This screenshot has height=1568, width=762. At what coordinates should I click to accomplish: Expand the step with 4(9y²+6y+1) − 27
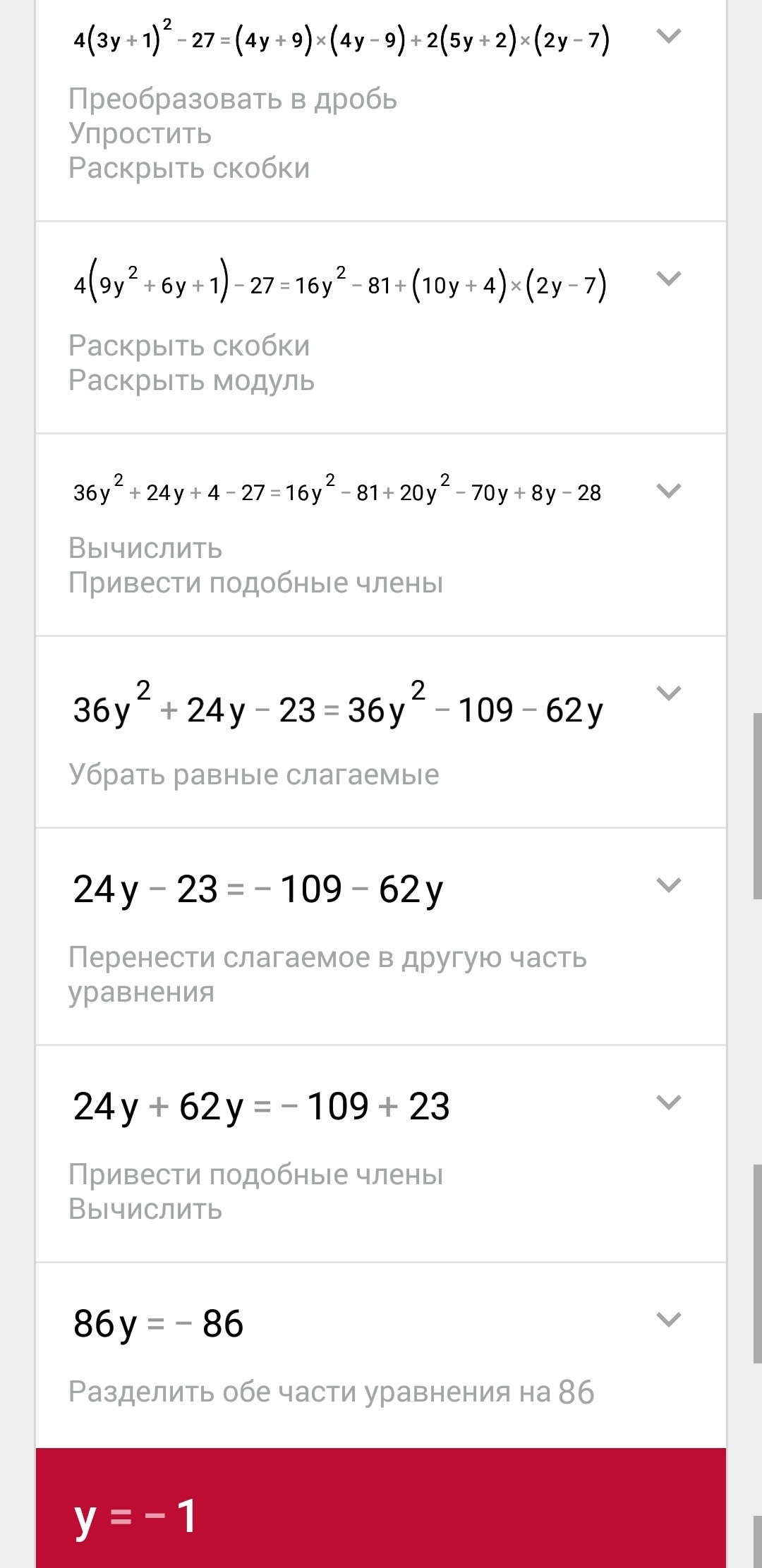[668, 279]
